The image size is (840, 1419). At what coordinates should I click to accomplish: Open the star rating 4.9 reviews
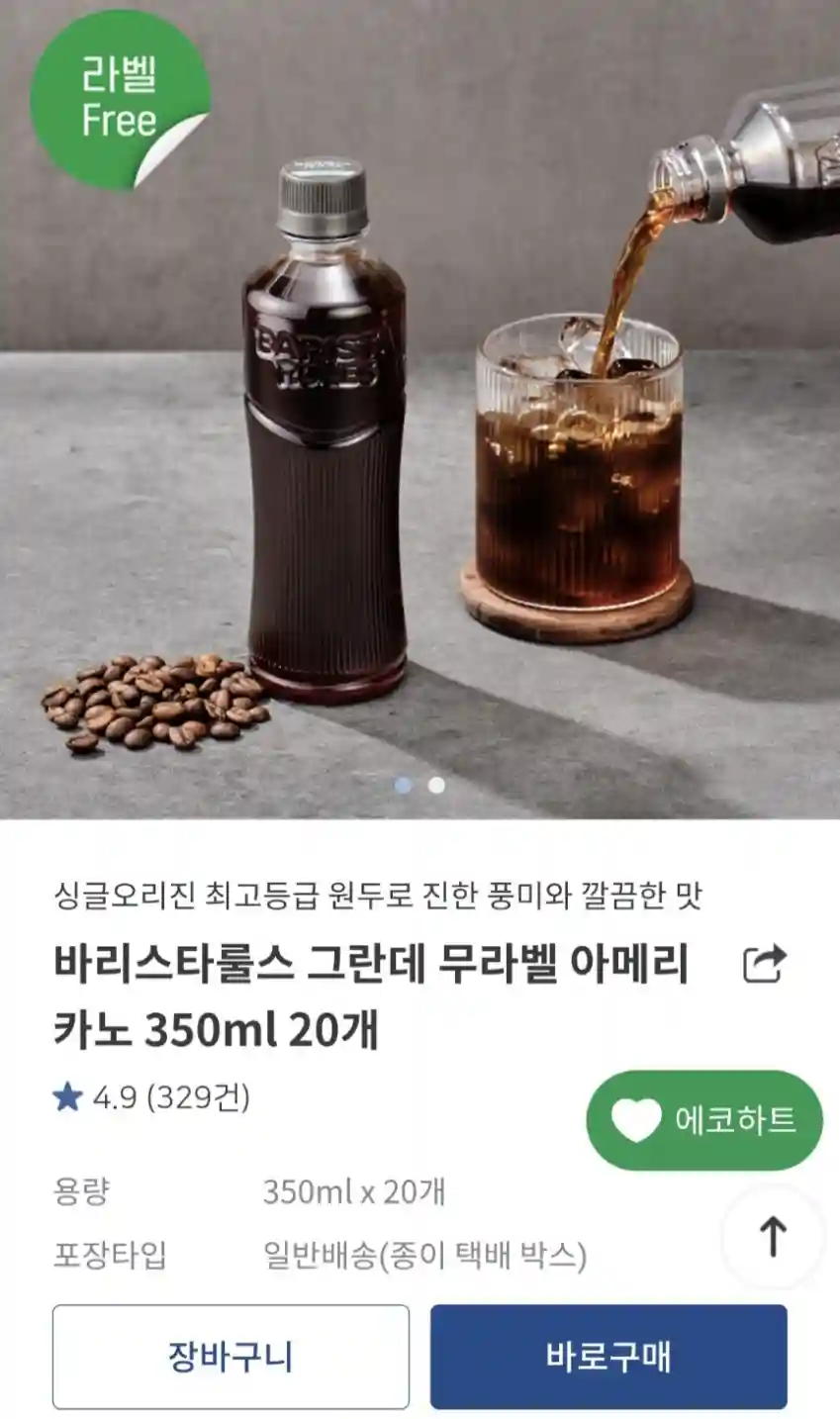tap(151, 1096)
